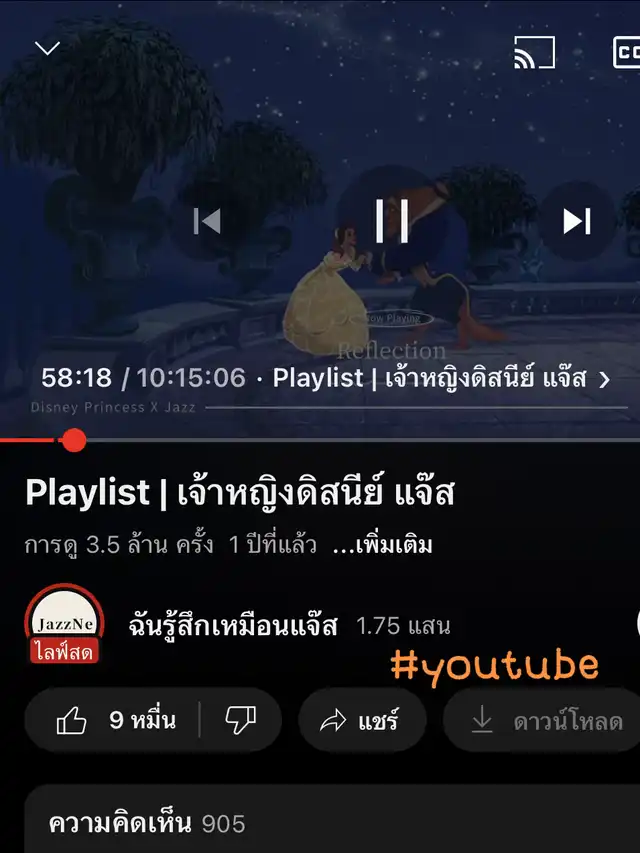This screenshot has height=853, width=640.
Task: Minimize the video player with the down chevron
Action: pos(47,48)
